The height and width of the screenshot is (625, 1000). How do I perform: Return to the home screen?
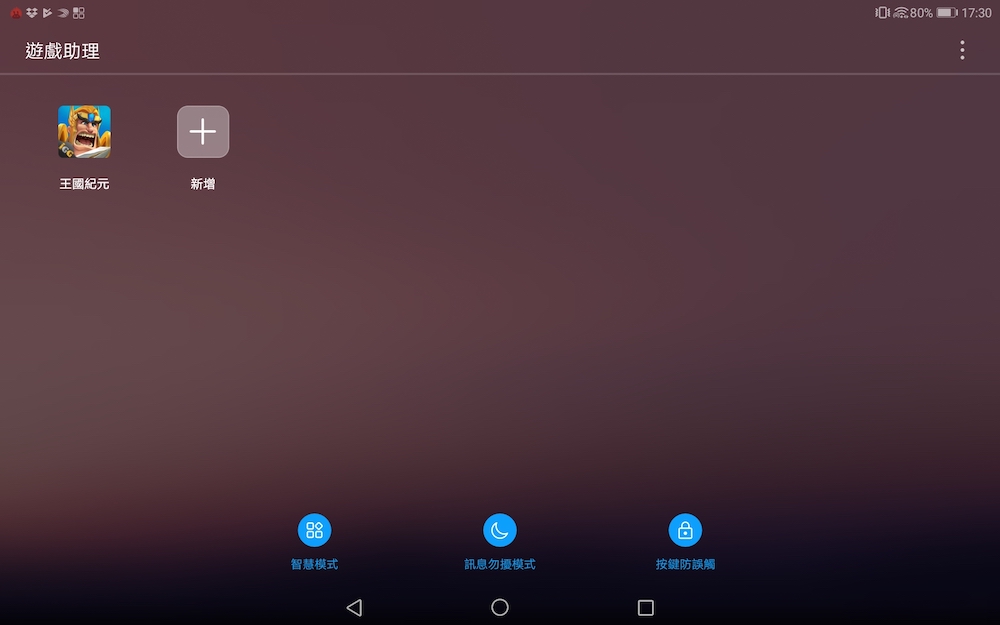(x=500, y=607)
